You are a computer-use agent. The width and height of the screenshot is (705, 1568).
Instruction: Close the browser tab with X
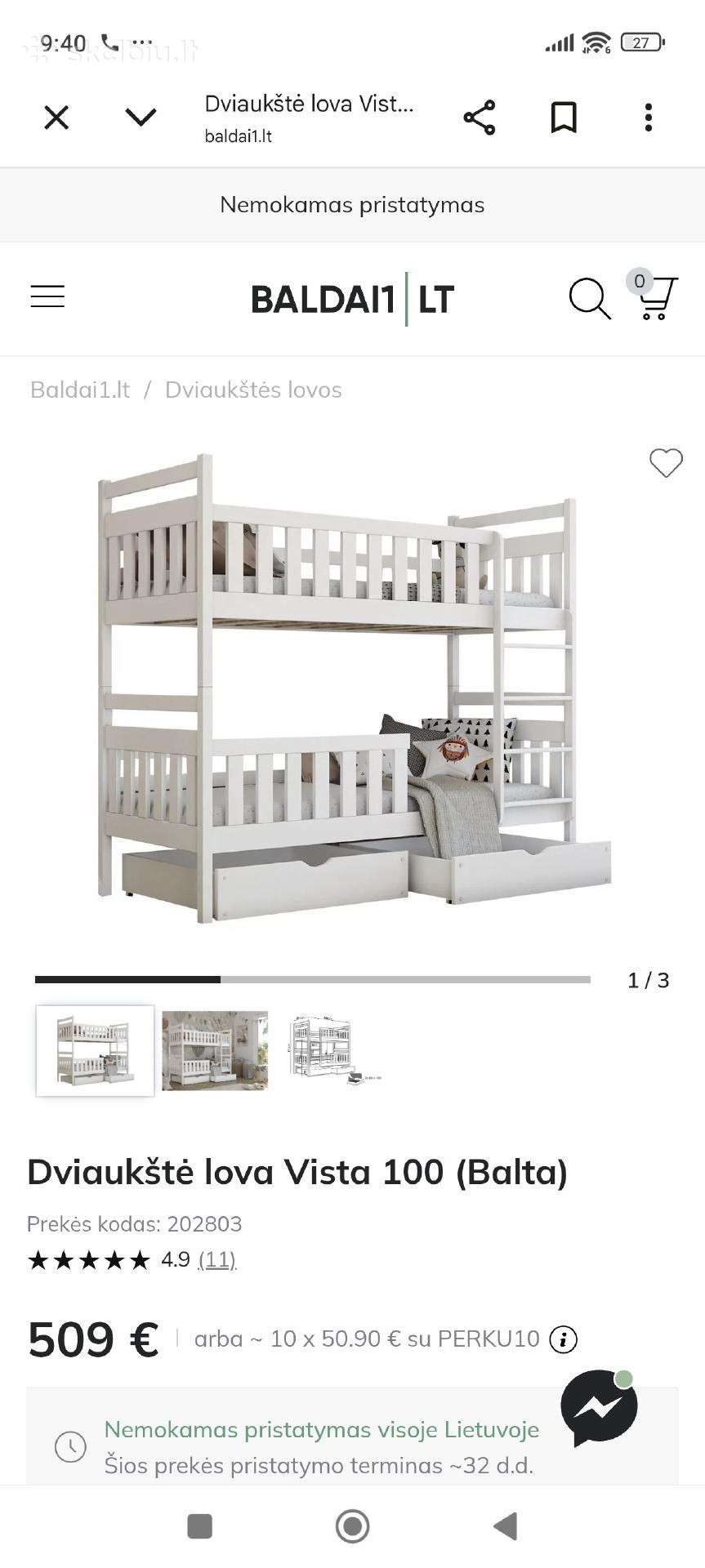pyautogui.click(x=56, y=118)
